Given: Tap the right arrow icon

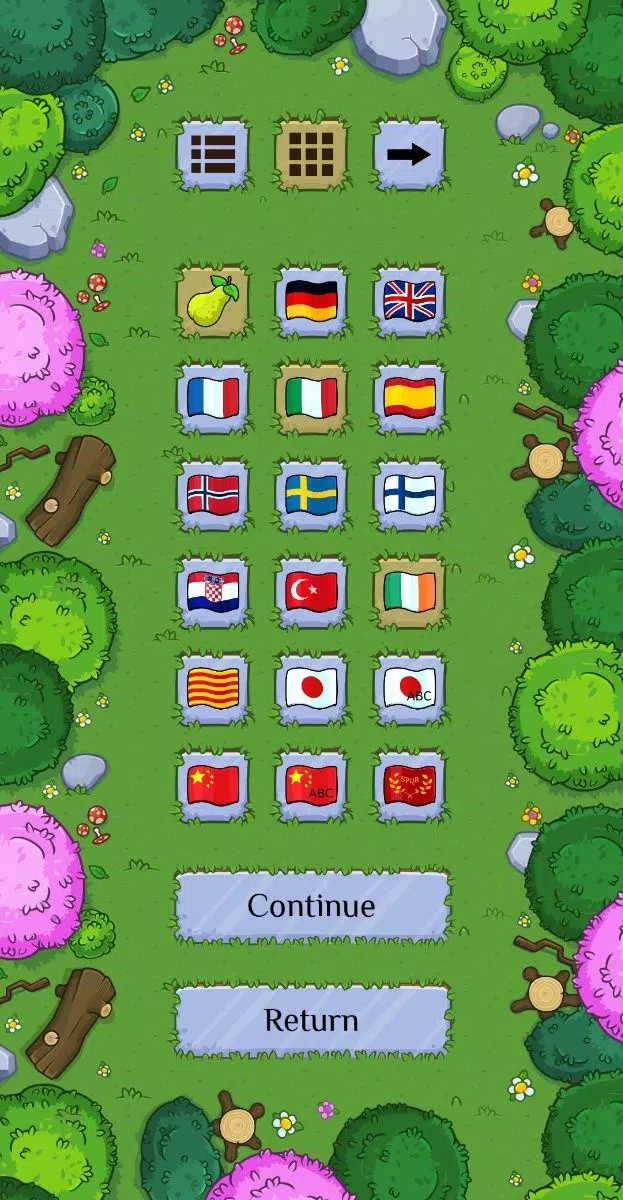Looking at the screenshot, I should pos(409,154).
